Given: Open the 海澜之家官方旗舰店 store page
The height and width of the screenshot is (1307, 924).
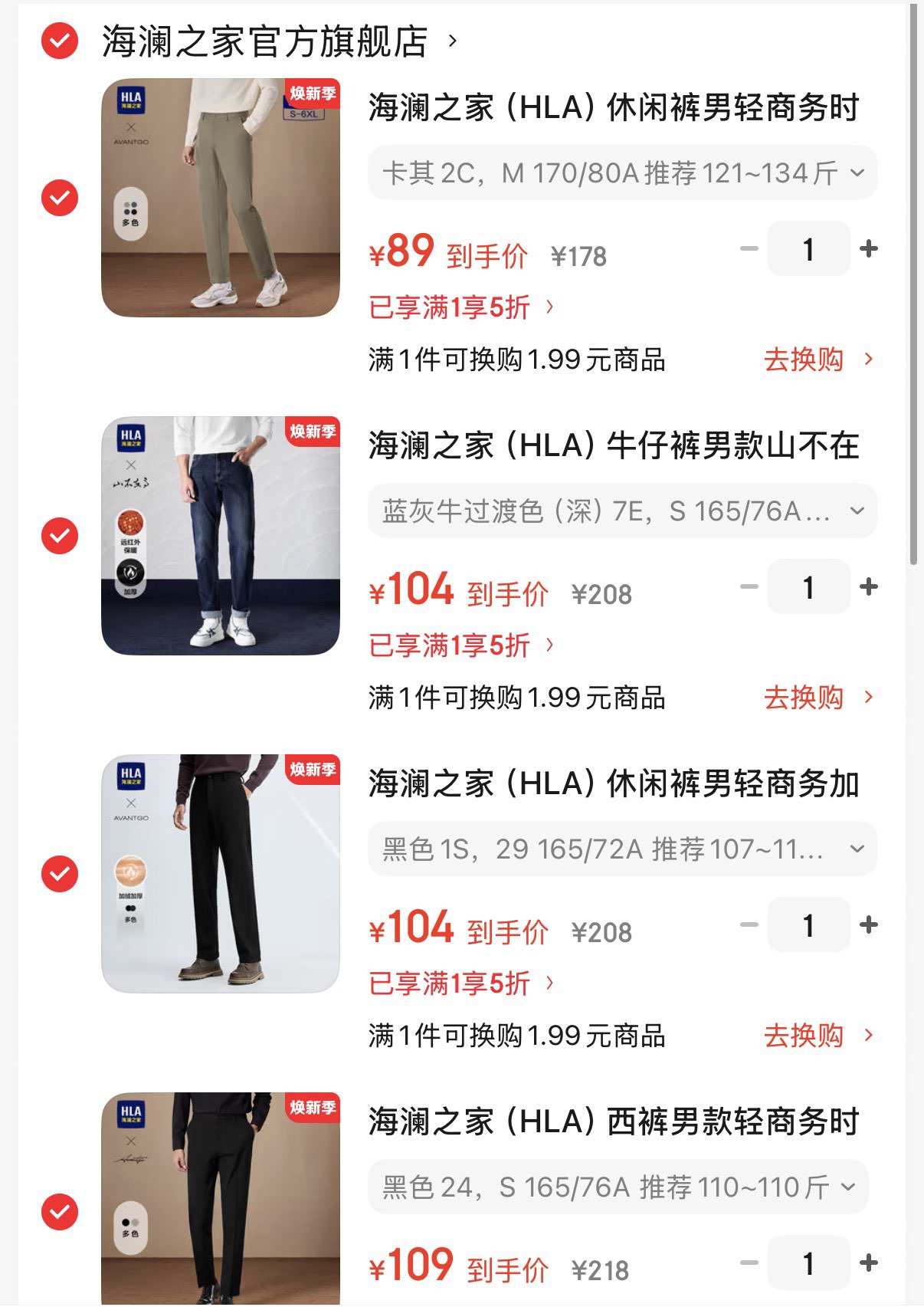Looking at the screenshot, I should click(264, 41).
